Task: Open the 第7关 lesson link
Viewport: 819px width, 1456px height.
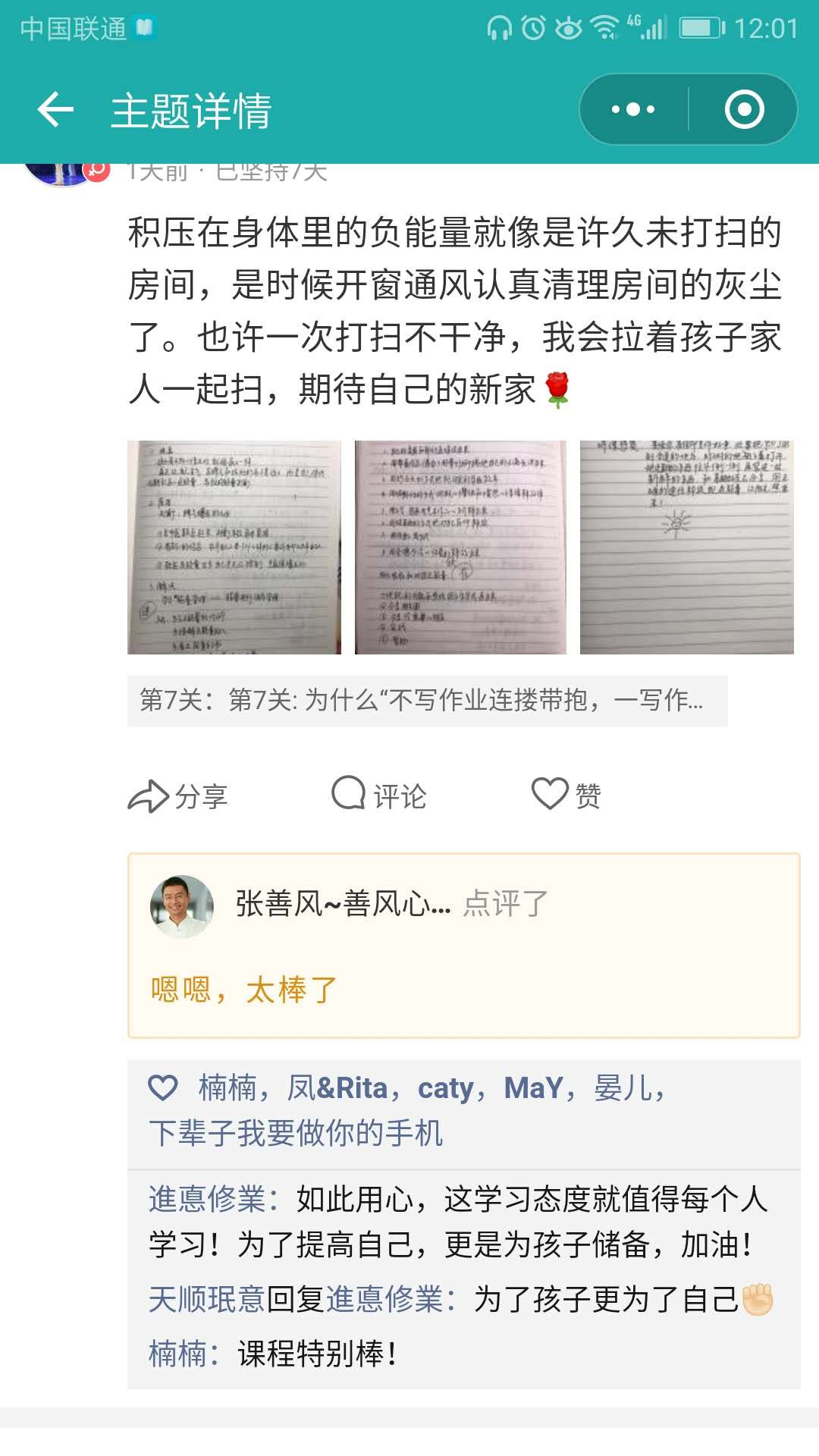Action: 427,701
